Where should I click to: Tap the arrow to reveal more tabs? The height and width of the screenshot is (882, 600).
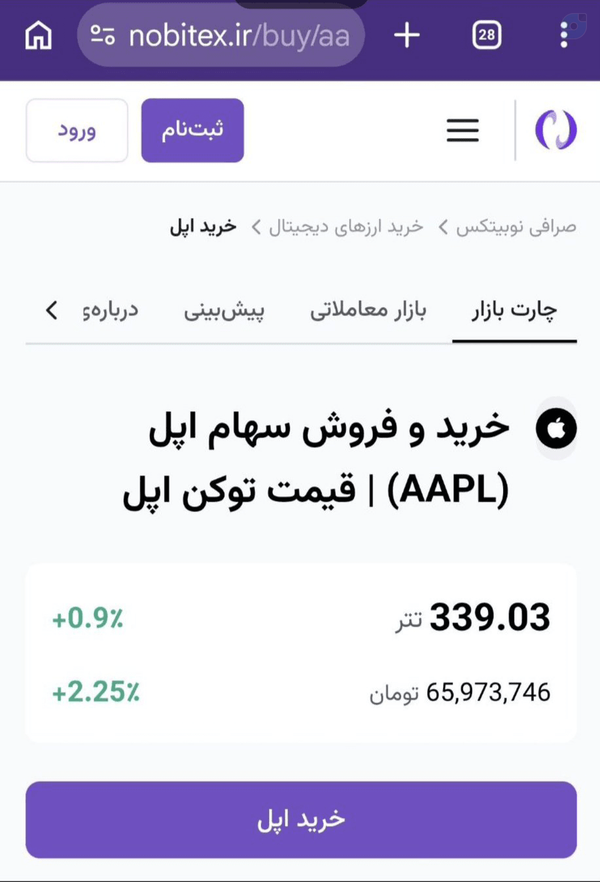coord(52,310)
